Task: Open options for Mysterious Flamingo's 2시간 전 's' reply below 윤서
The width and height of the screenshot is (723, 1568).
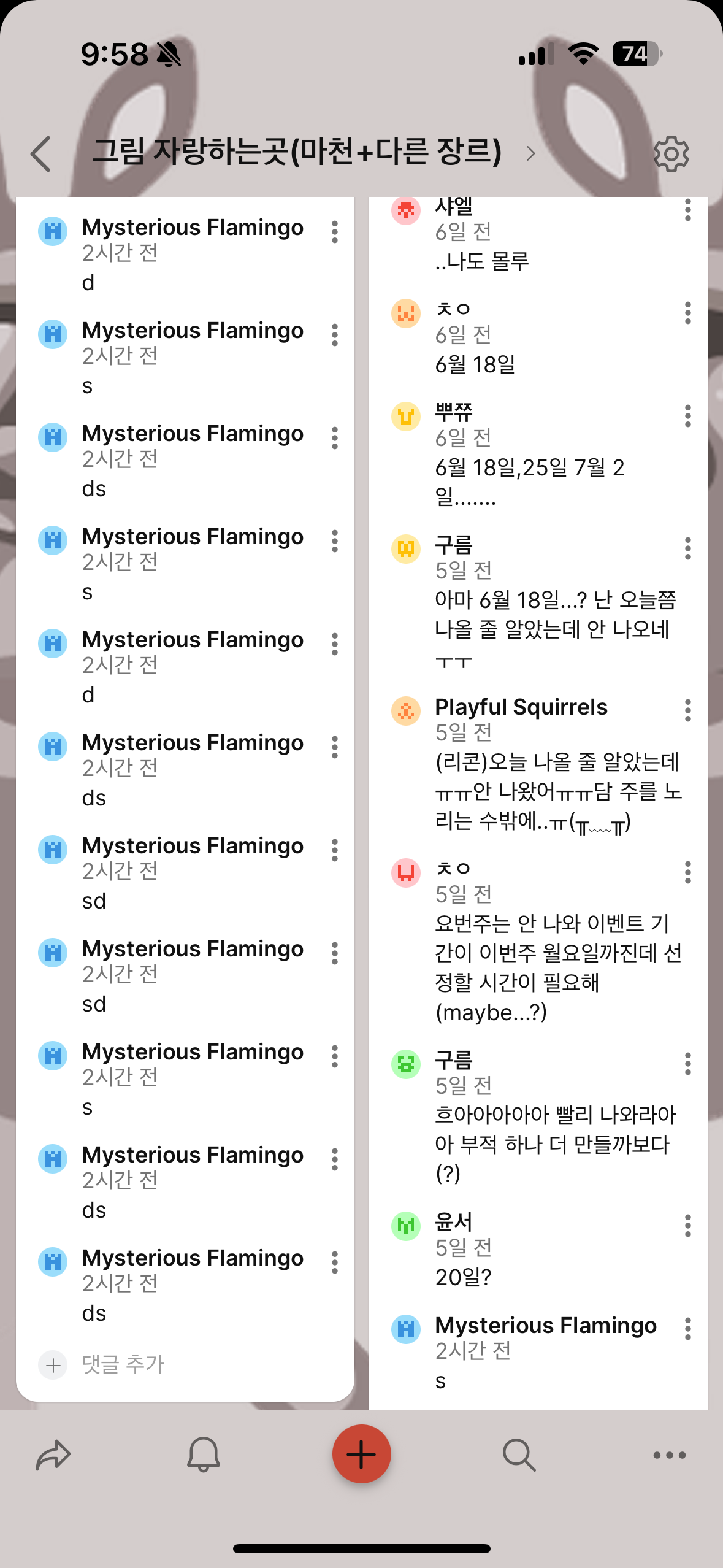Action: pos(687,1329)
